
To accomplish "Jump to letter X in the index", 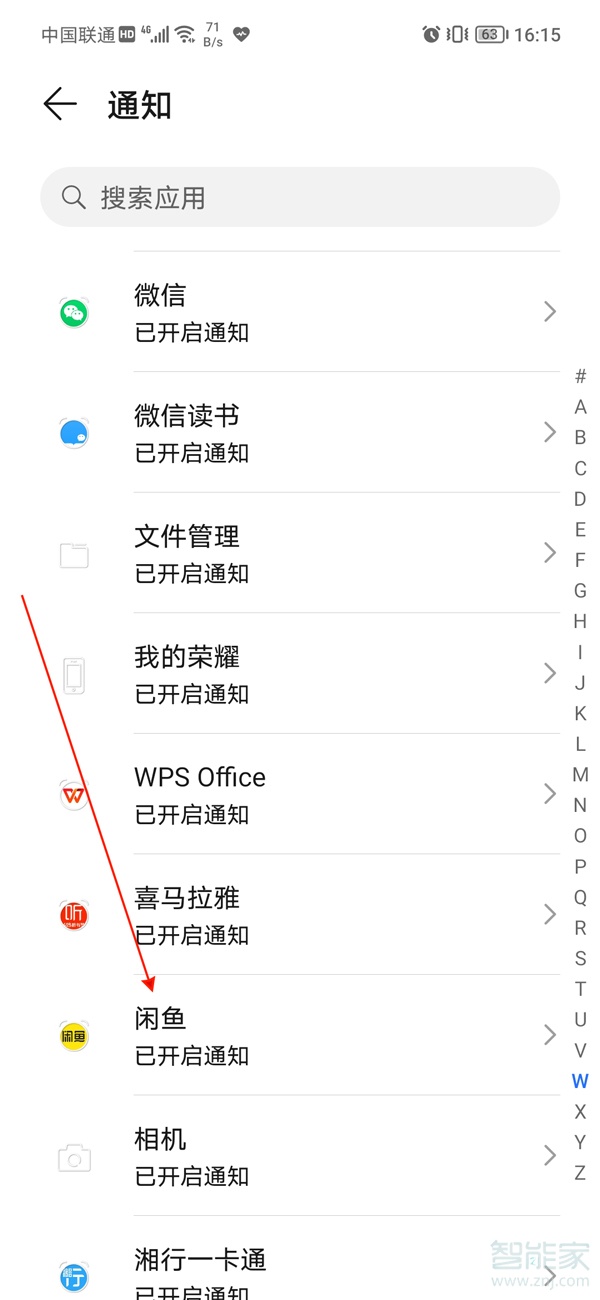I will pos(580,1111).
